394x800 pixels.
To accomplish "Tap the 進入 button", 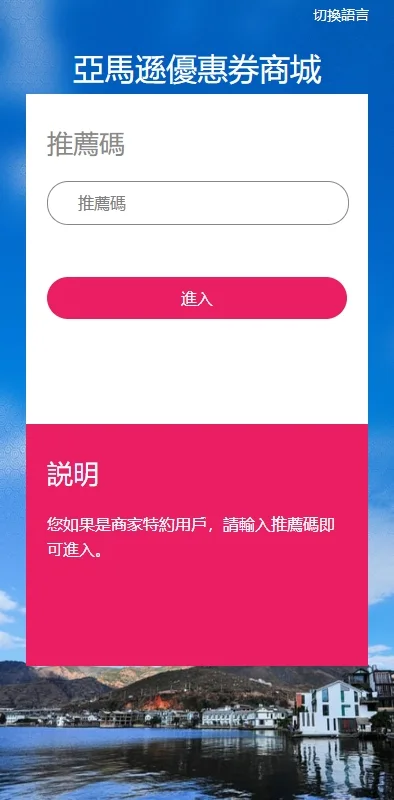I will pyautogui.click(x=197, y=298).
